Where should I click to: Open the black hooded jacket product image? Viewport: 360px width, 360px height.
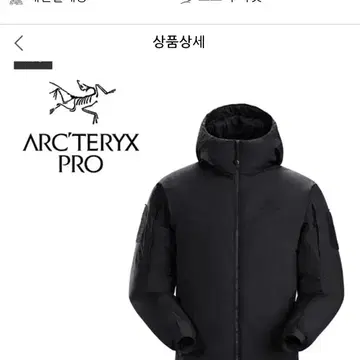pos(236,232)
